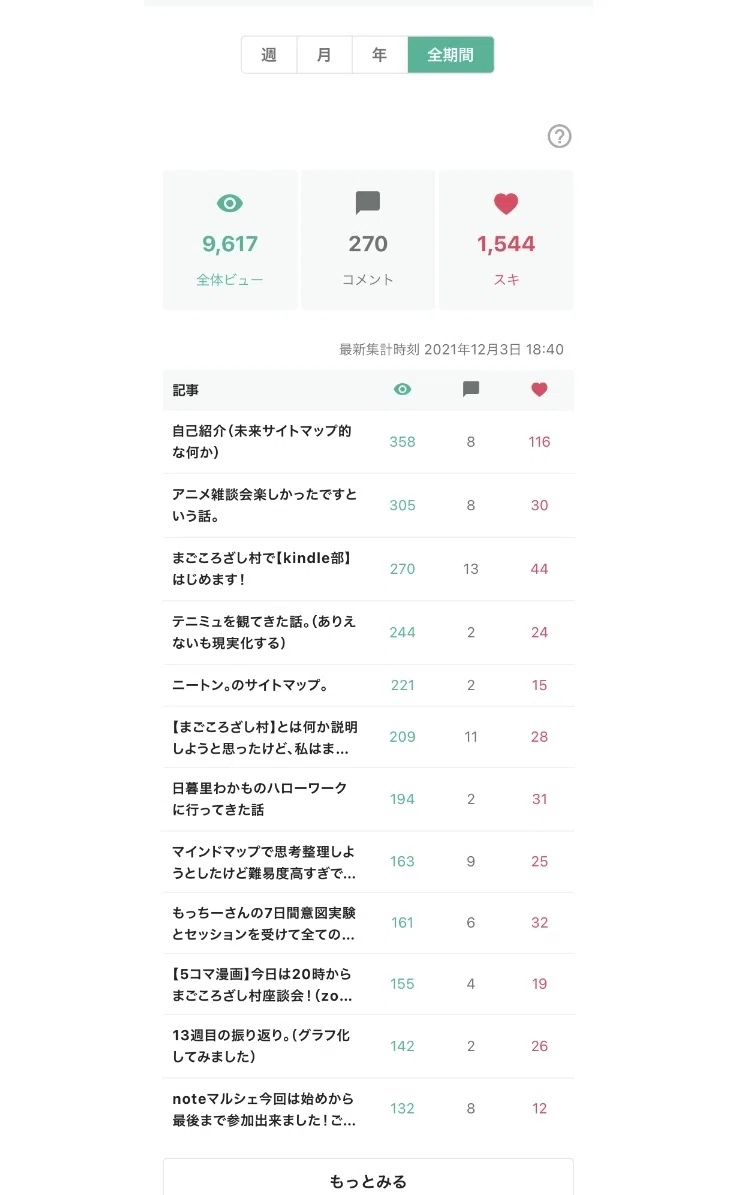Sort articles by the heart column icon
Screen dimensions: 750x1195
pyautogui.click(x=540, y=389)
